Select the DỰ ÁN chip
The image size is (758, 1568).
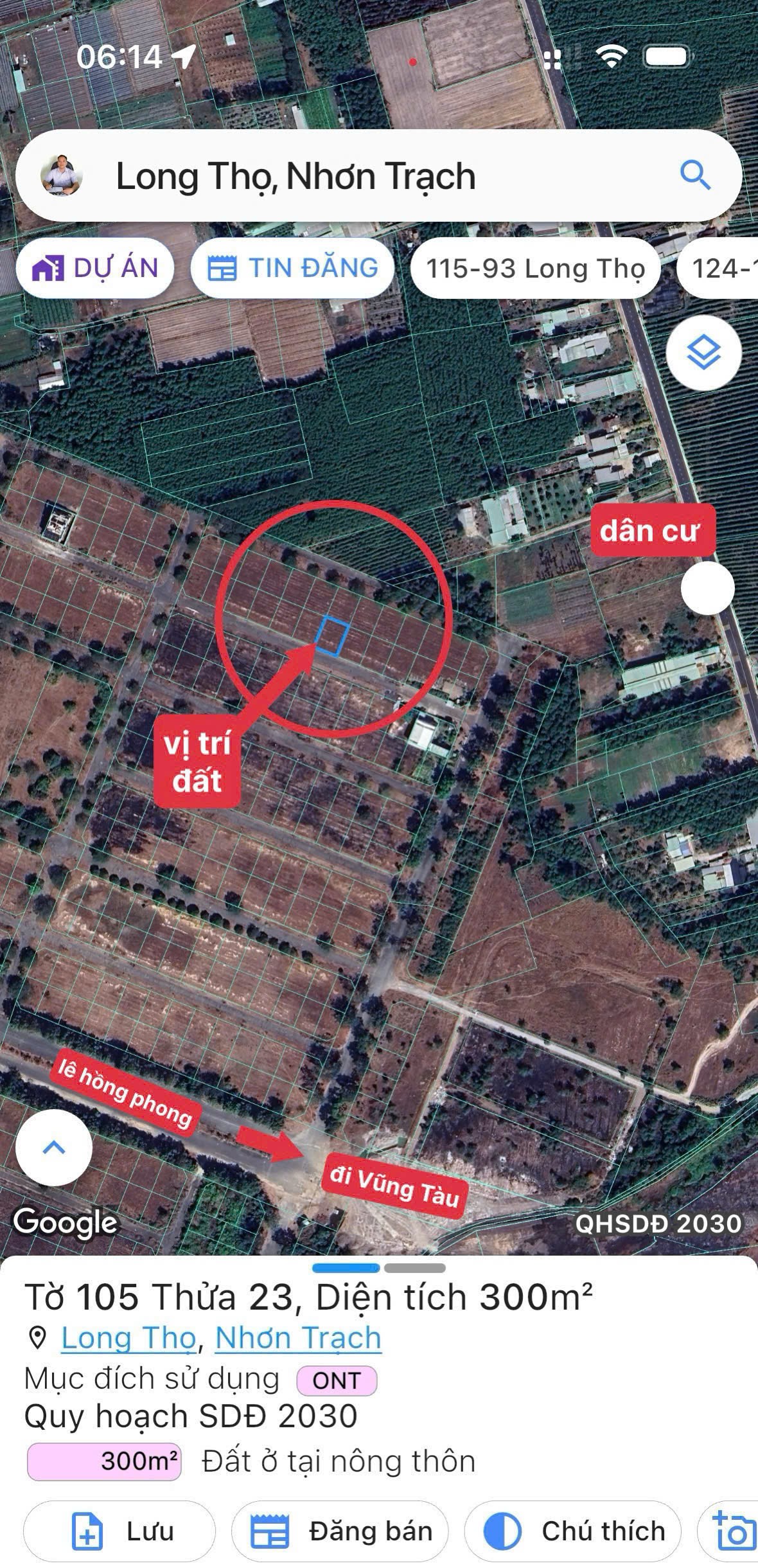[x=95, y=268]
